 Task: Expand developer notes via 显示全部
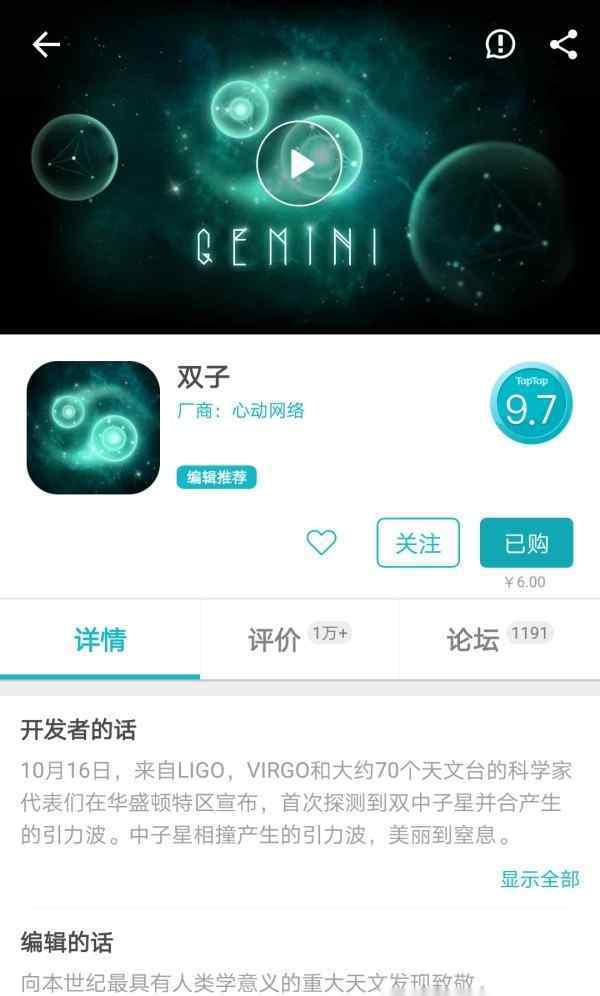pos(540,879)
